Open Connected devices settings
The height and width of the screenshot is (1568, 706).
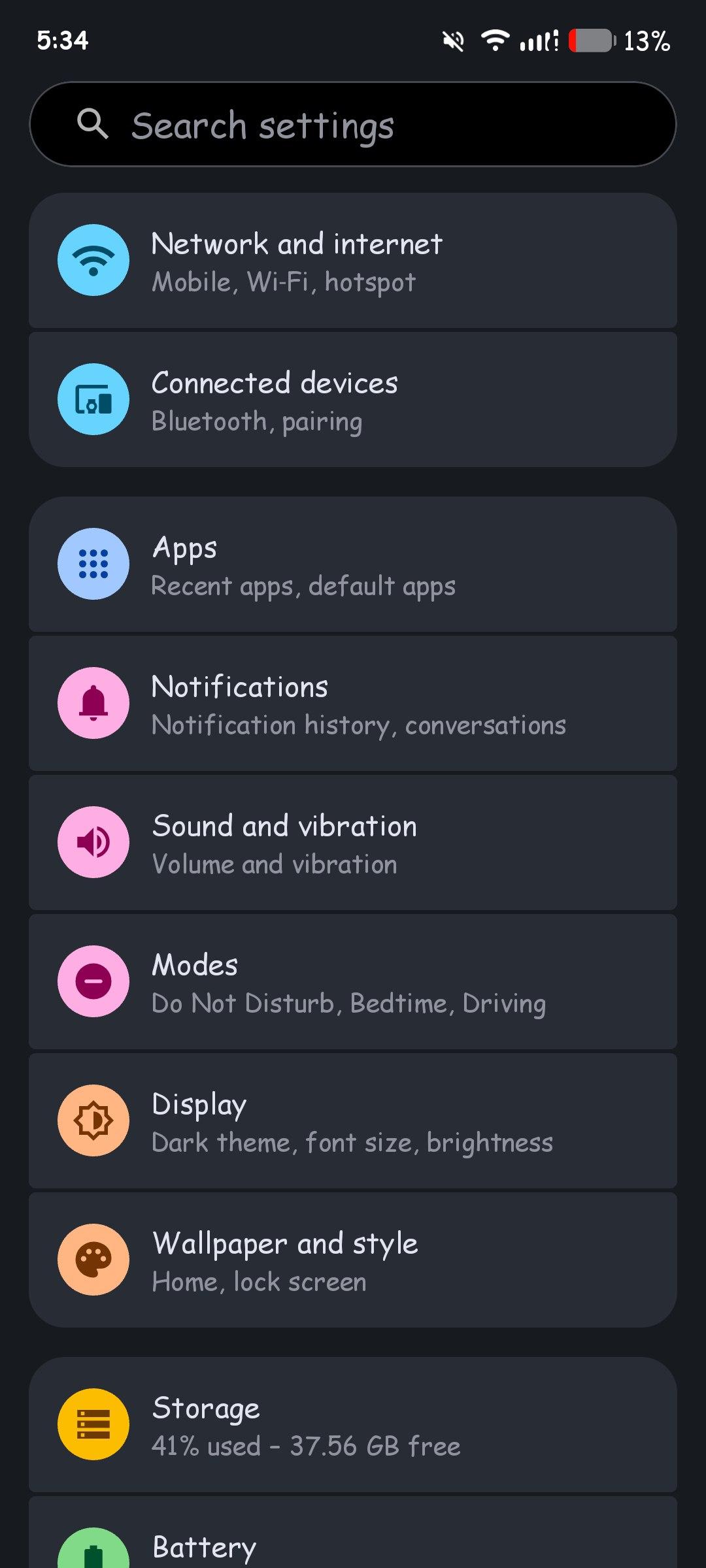coord(353,400)
